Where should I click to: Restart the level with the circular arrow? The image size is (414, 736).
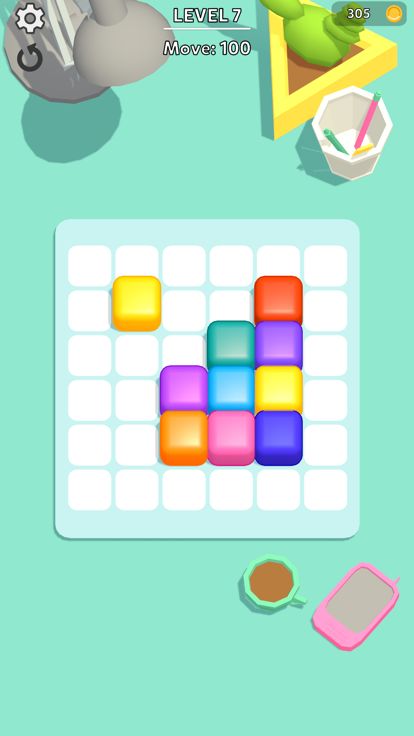coord(30,58)
